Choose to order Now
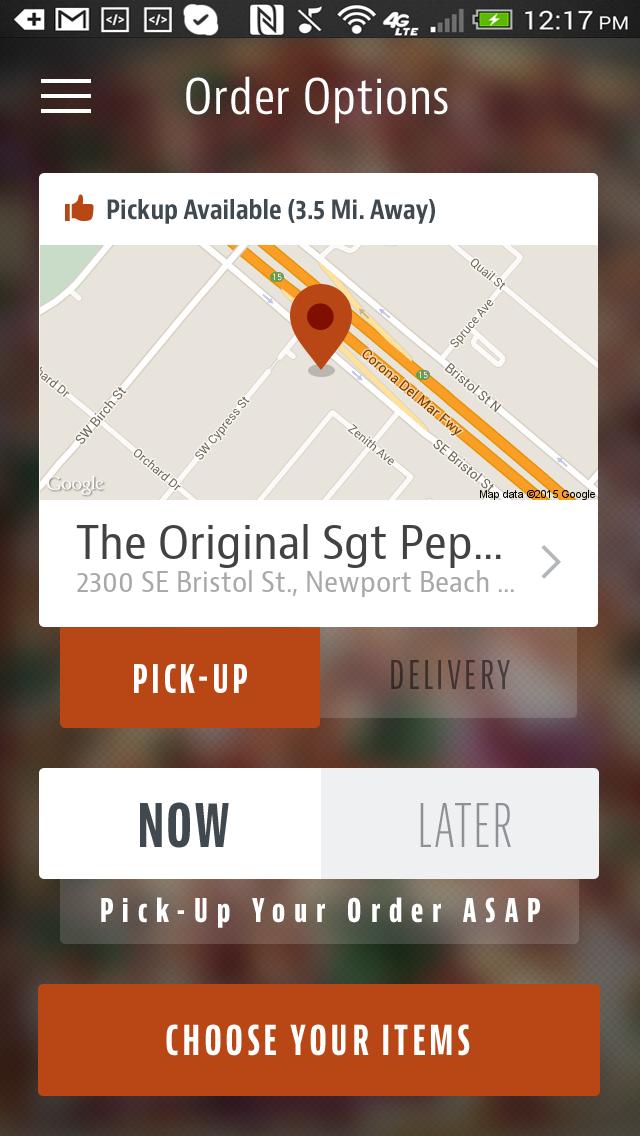The image size is (640, 1136). point(181,824)
